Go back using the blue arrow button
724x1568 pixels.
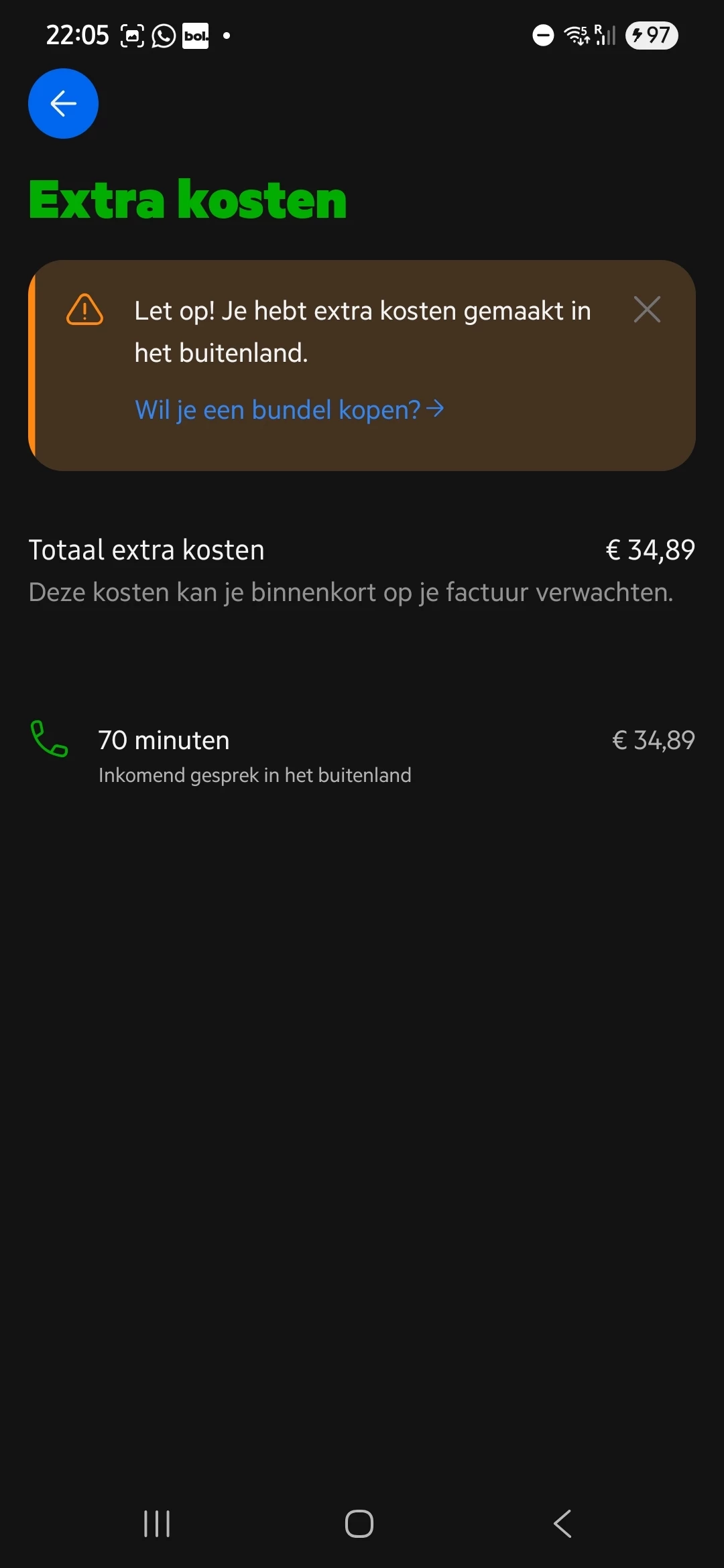tap(63, 104)
